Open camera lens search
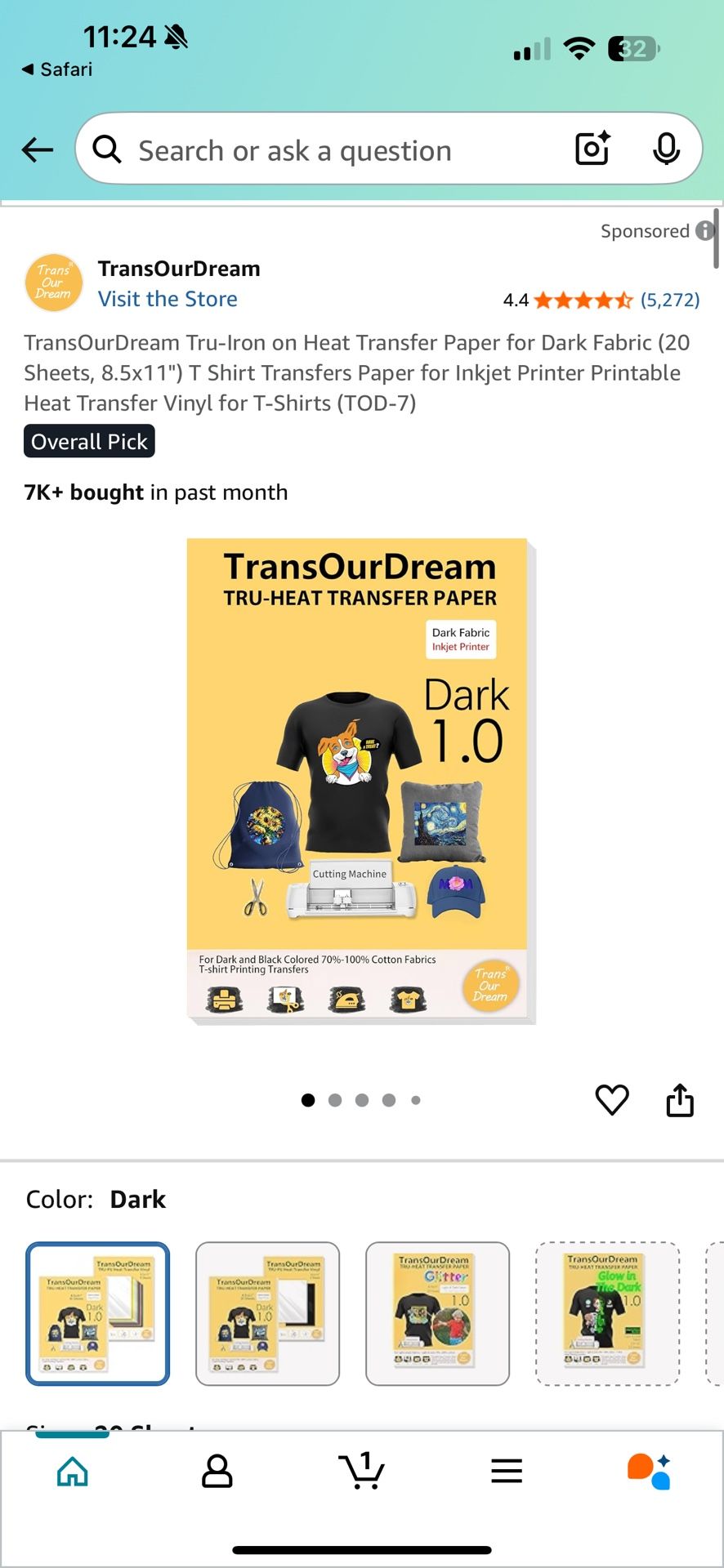This screenshot has height=1568, width=724. point(592,149)
